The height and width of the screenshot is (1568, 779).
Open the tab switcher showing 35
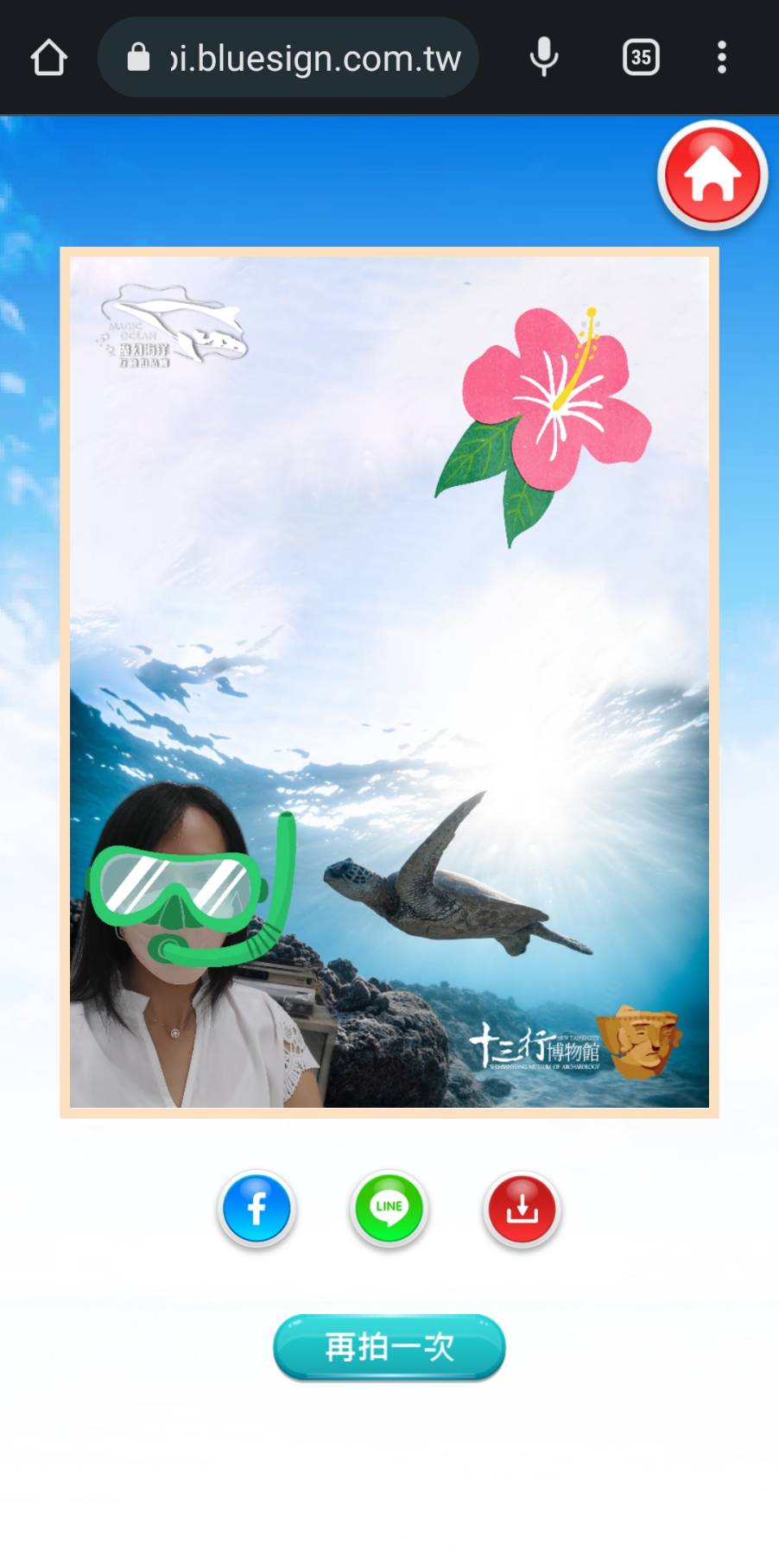pos(640,58)
